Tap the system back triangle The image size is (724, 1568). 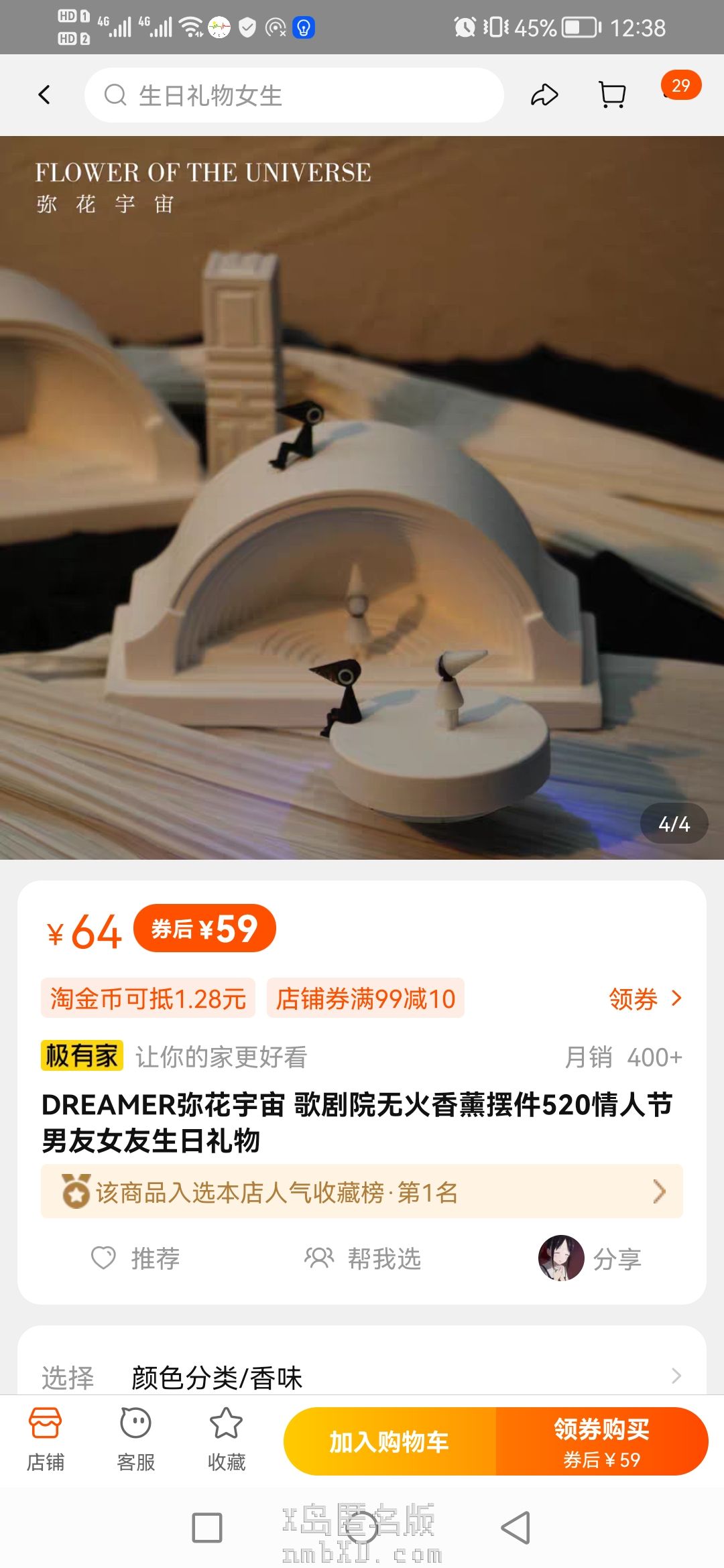tap(516, 1528)
